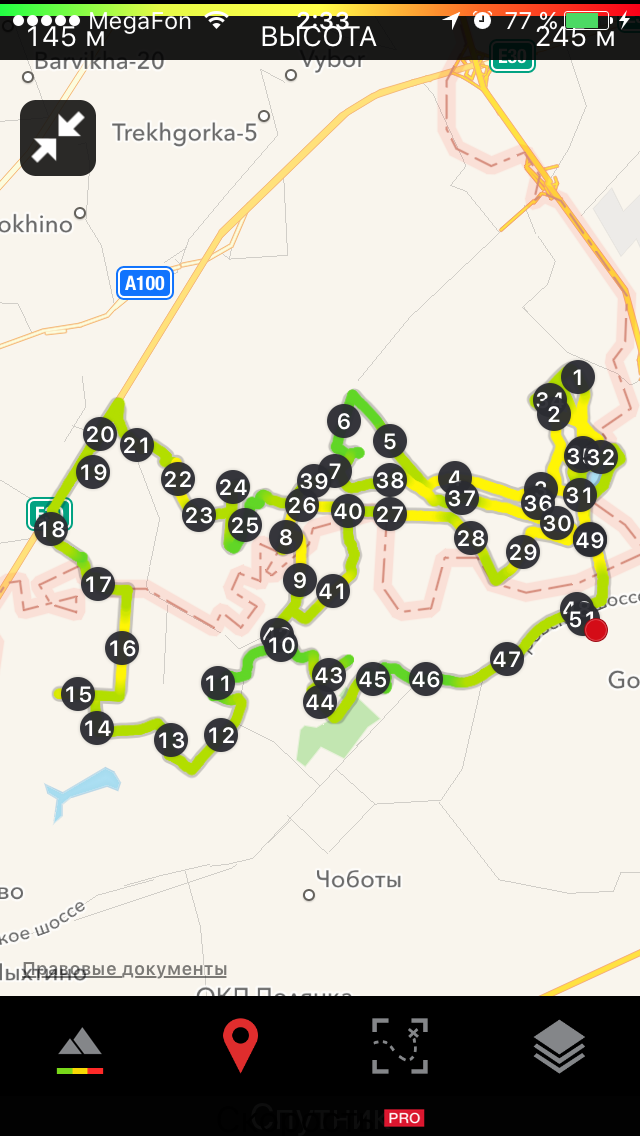This screenshot has height=1136, width=640.
Task: Open the altitude color mode
Action: coord(80,1048)
